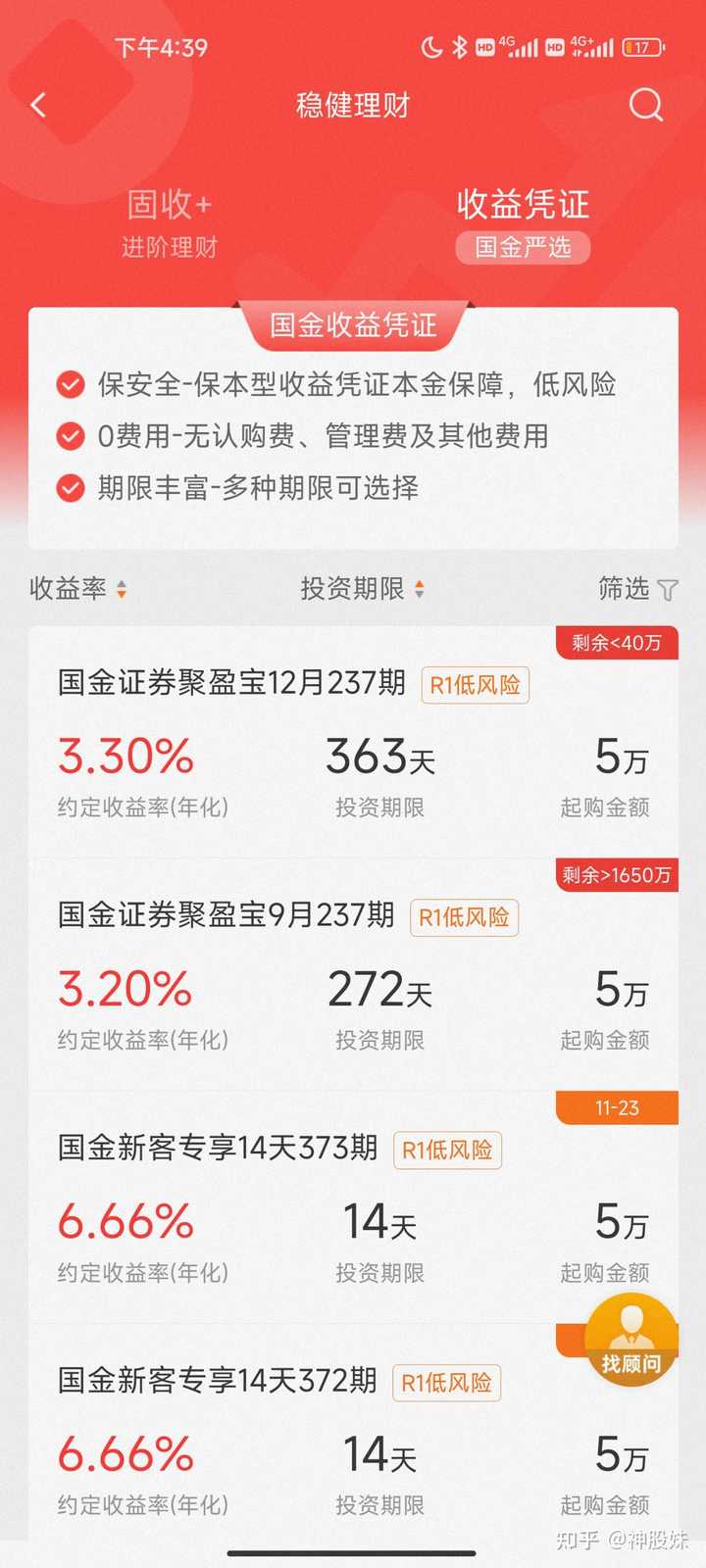Go back using the top-left arrow
Viewport: 706px width, 1568px height.
(x=39, y=105)
